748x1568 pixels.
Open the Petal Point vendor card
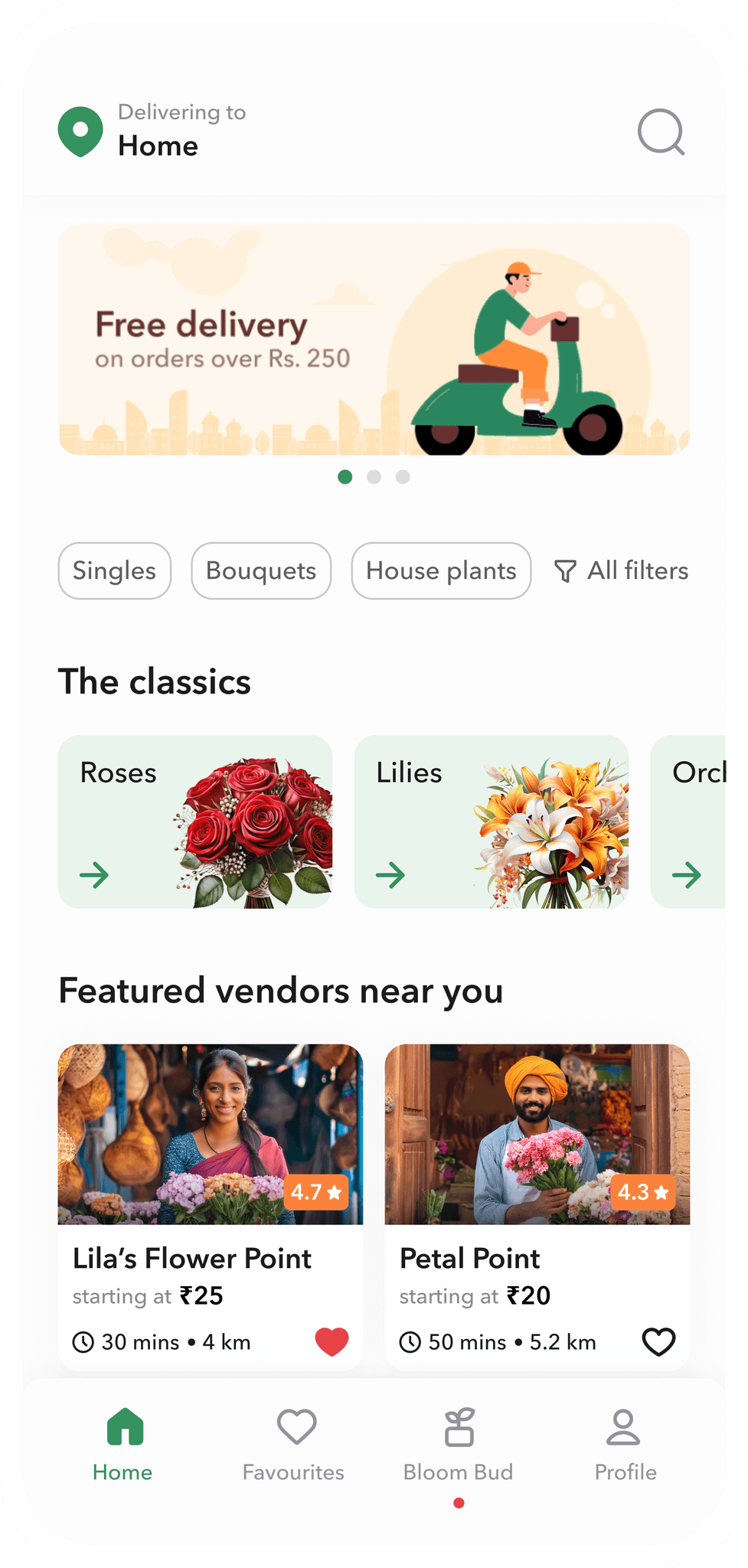537,1207
